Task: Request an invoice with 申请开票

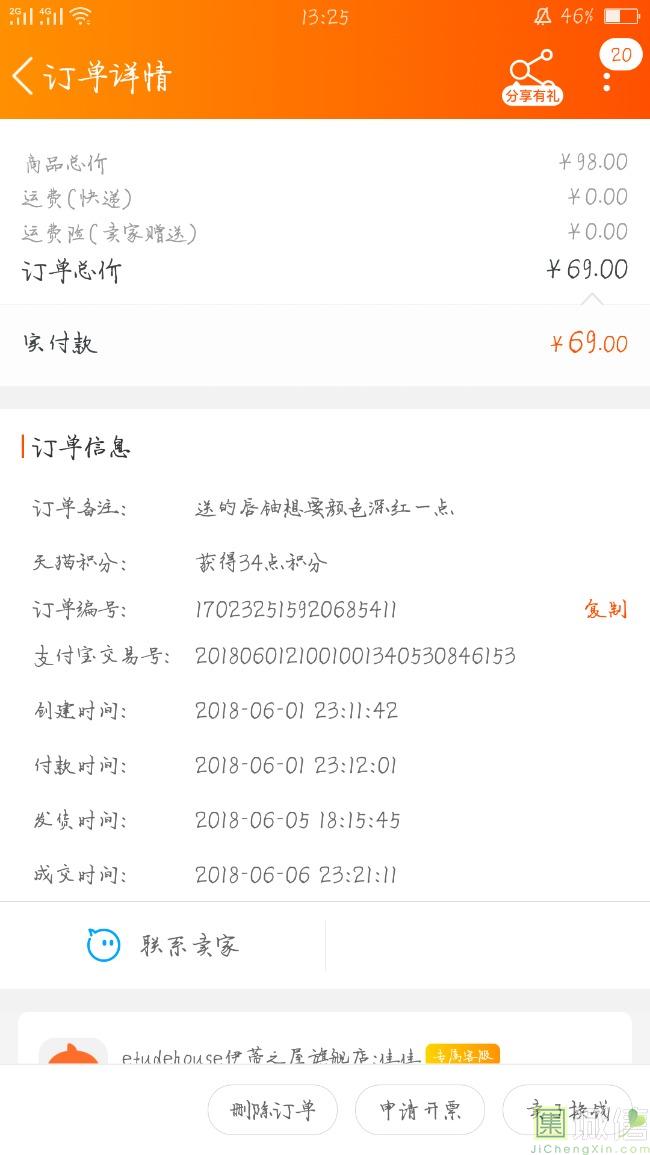Action: coord(420,1109)
